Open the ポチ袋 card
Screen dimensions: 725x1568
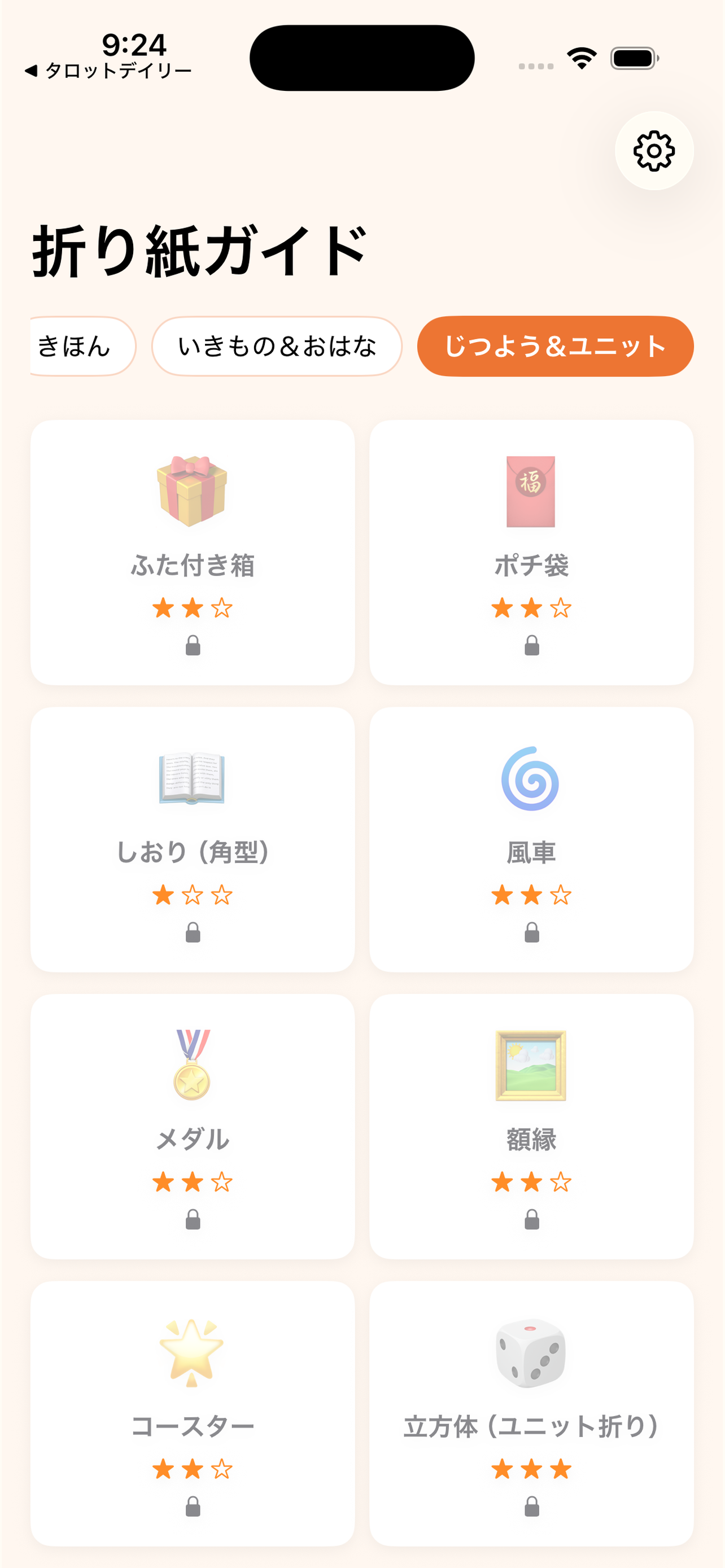pyautogui.click(x=531, y=553)
